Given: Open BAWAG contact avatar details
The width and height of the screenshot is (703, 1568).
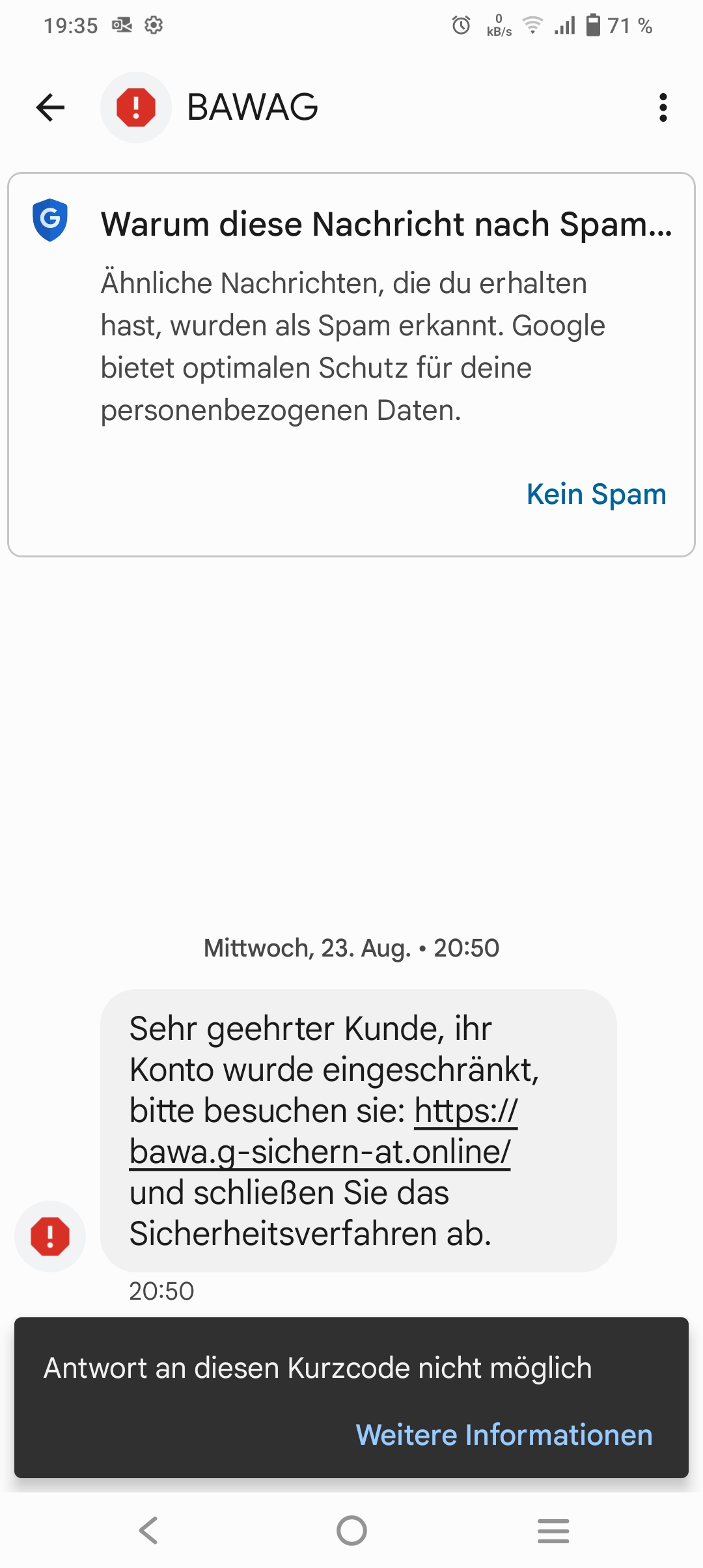Looking at the screenshot, I should (x=135, y=107).
